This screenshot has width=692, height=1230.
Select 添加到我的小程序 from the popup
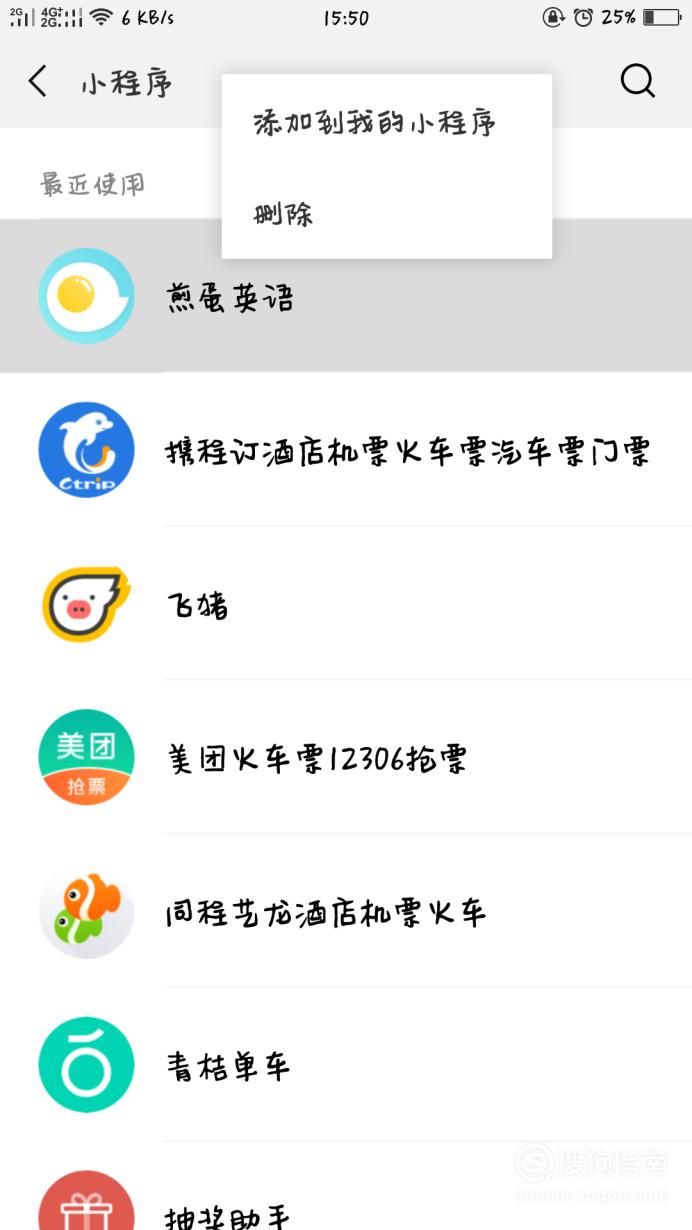click(x=387, y=122)
